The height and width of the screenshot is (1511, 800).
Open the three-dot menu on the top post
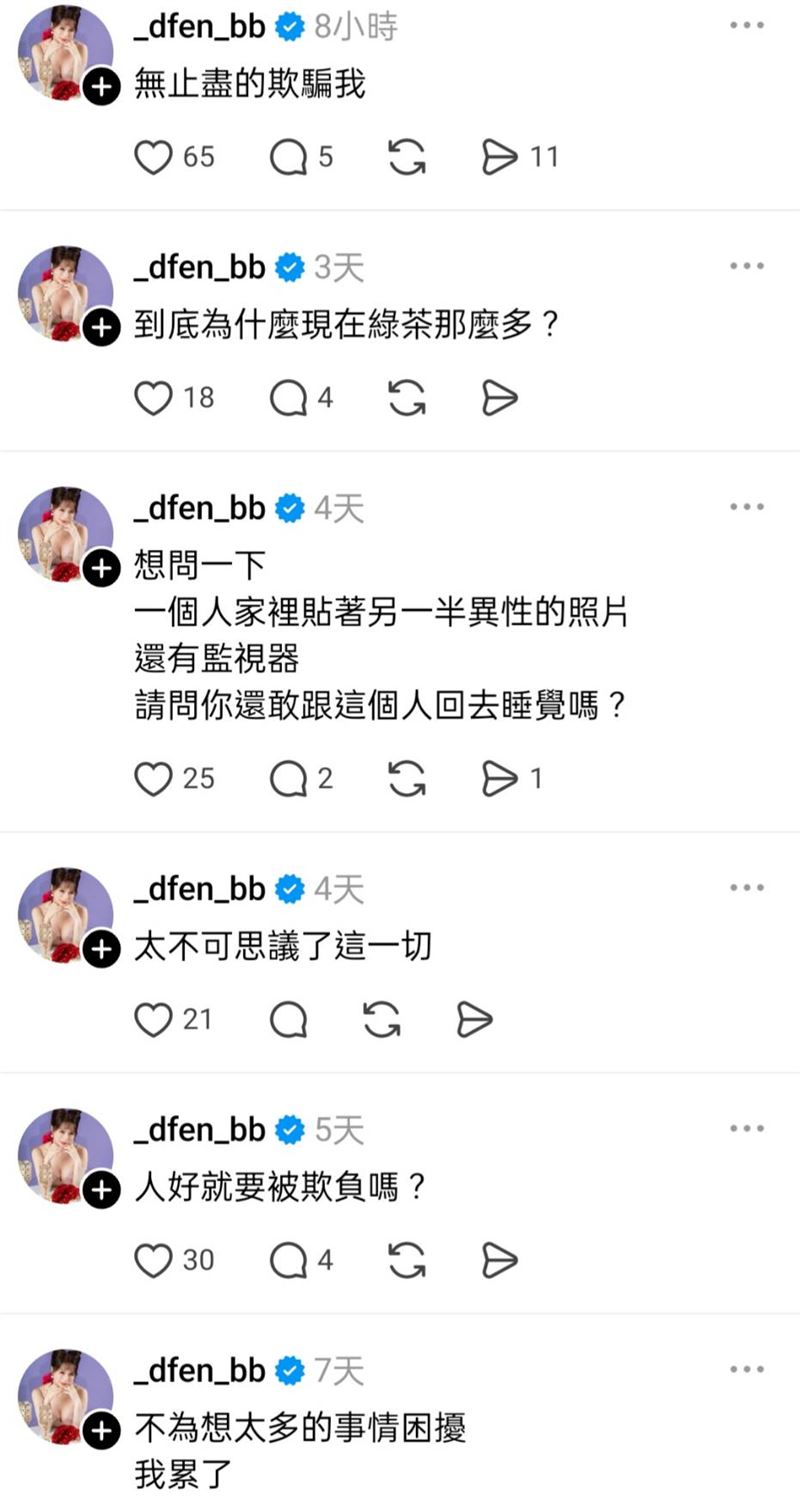point(747,25)
